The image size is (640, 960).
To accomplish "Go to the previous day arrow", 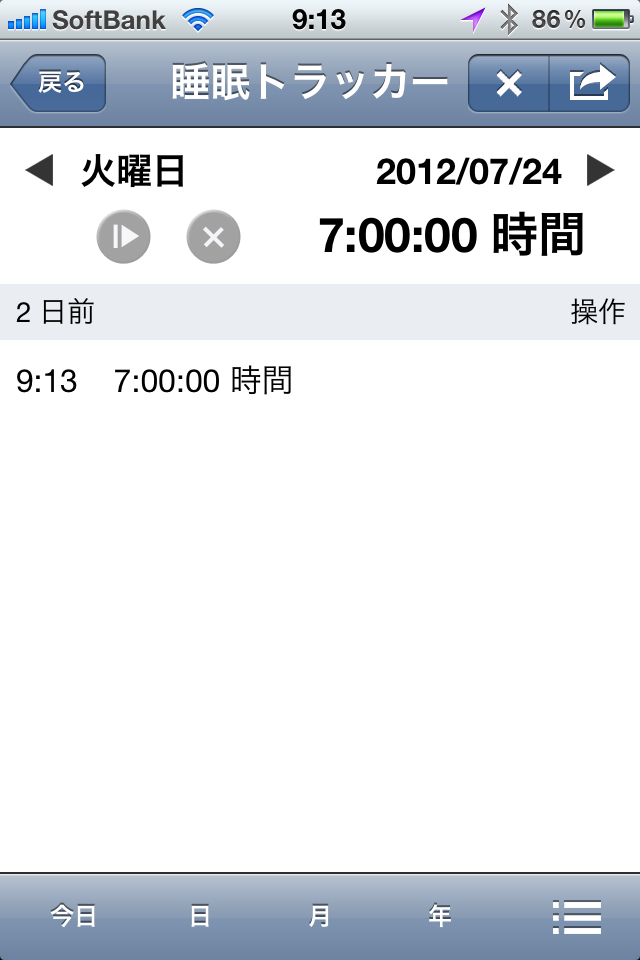I will pyautogui.click(x=38, y=172).
